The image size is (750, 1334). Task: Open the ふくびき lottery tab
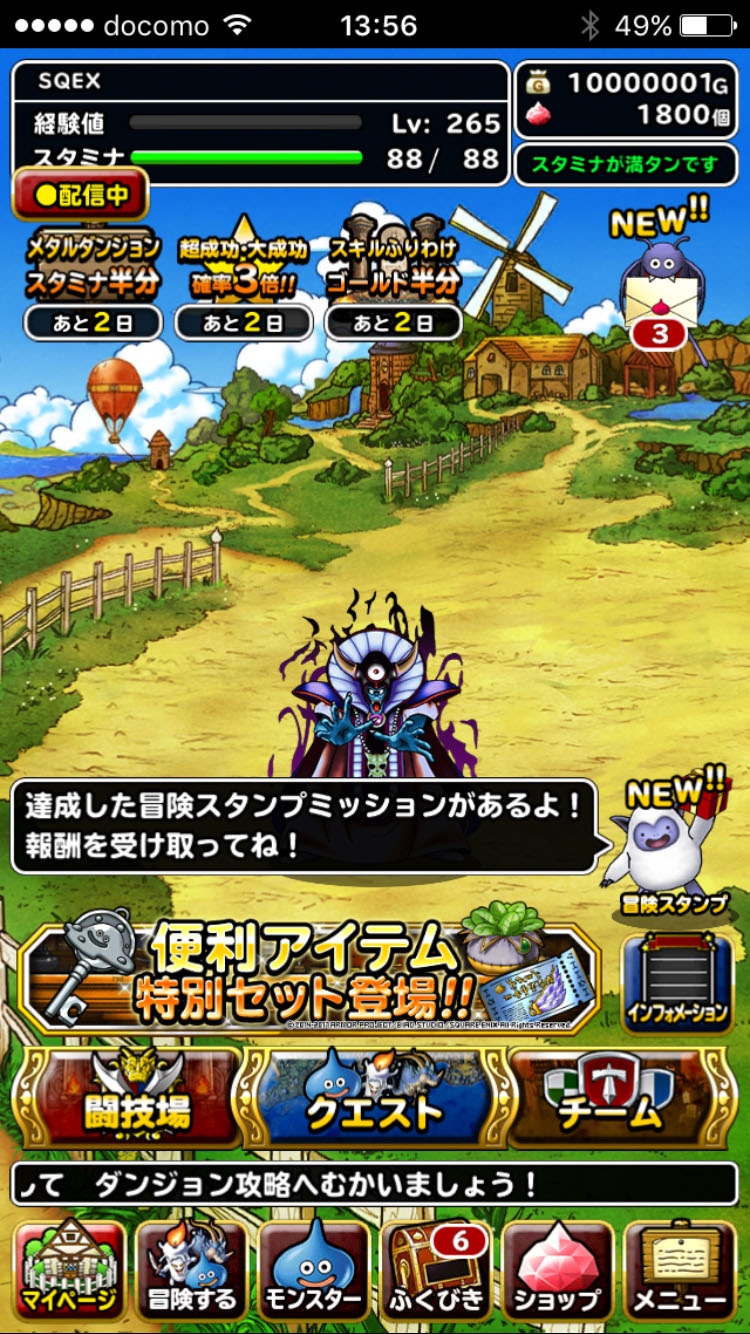click(436, 1271)
